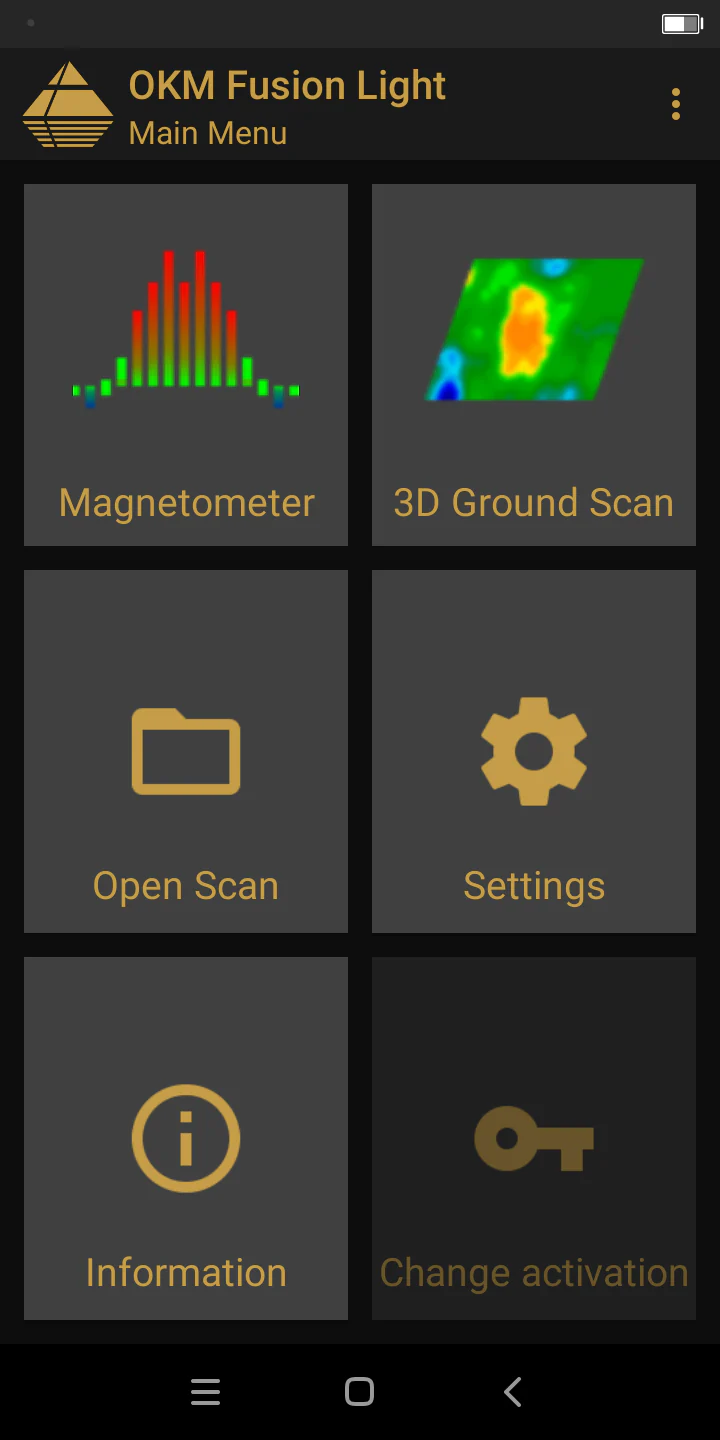The width and height of the screenshot is (720, 1440).
Task: Select the Open Scan tile
Action: pyautogui.click(x=186, y=752)
